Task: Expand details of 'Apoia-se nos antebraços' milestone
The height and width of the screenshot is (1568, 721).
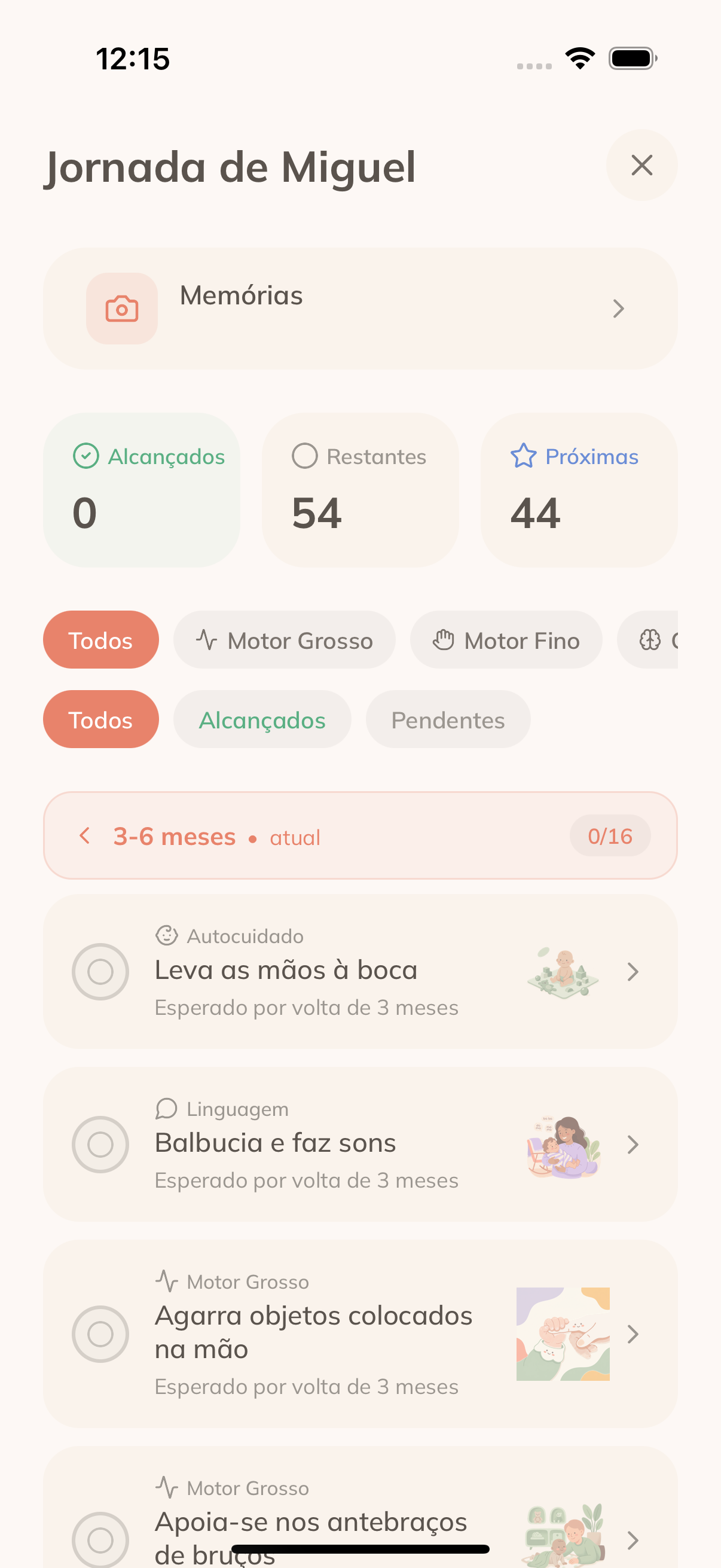Action: (x=633, y=1541)
